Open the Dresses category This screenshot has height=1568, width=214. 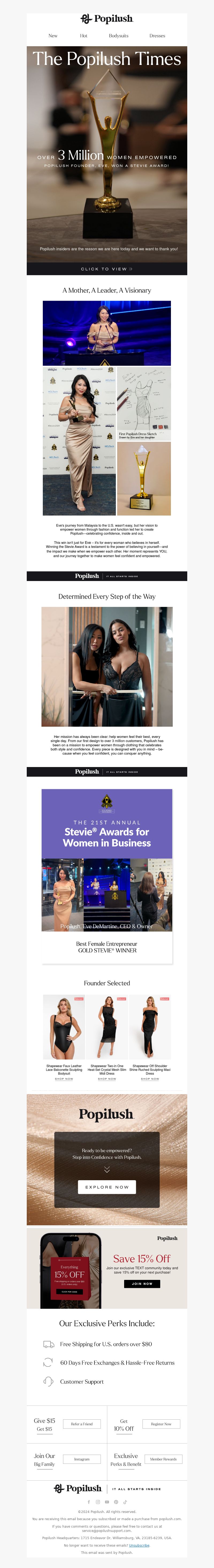157,36
